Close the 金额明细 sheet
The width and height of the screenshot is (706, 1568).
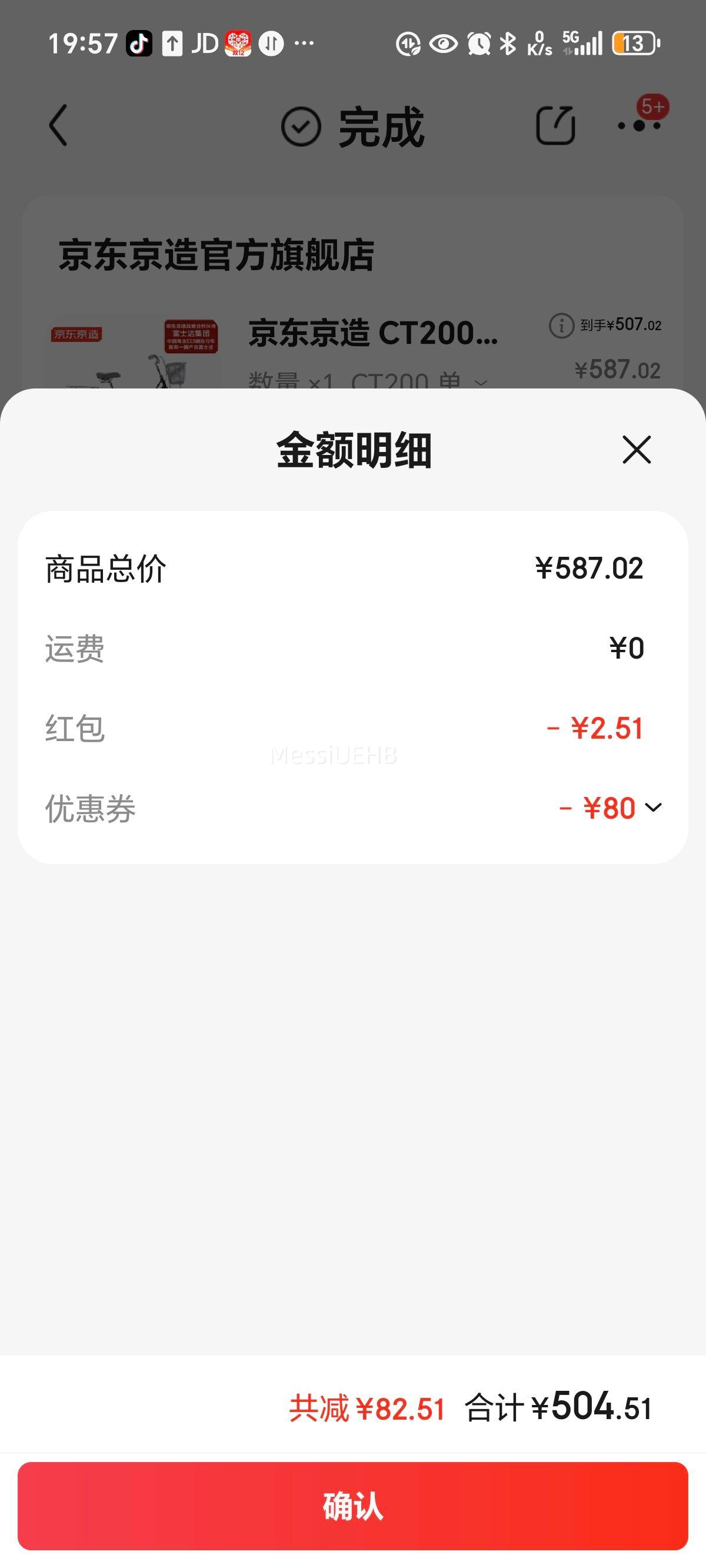637,450
